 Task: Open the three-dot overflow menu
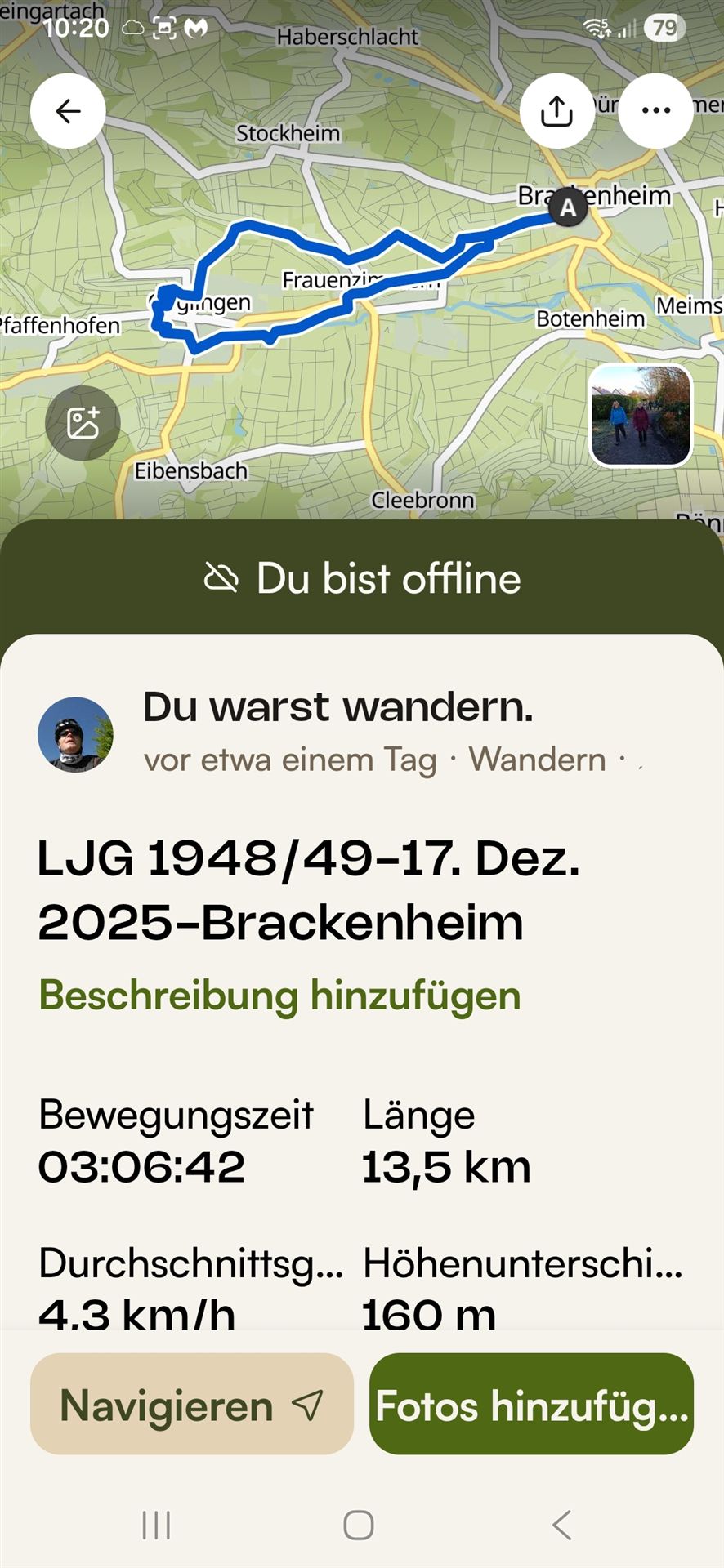click(655, 111)
